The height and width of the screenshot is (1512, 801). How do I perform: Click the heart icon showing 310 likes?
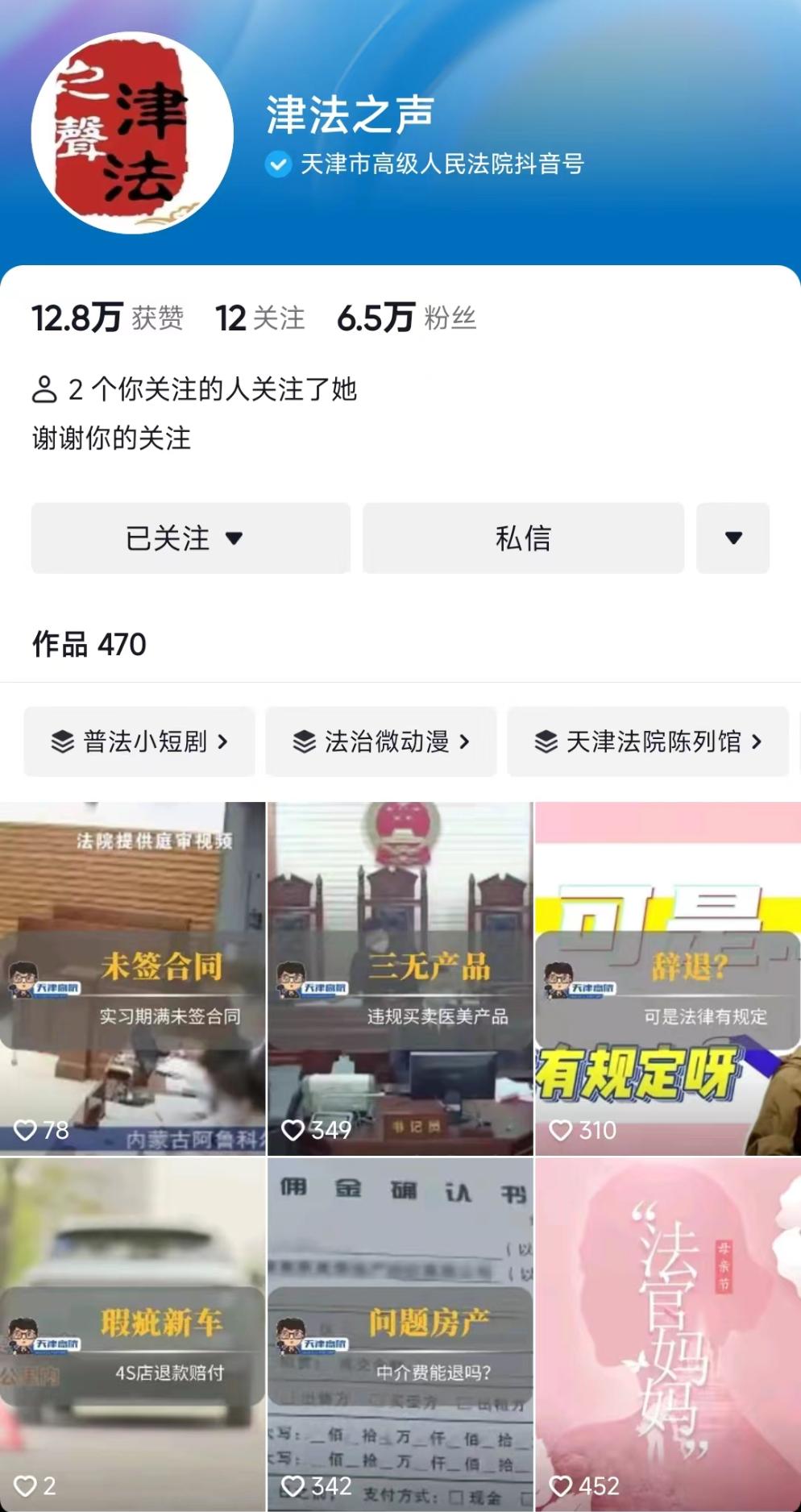coord(560,1132)
